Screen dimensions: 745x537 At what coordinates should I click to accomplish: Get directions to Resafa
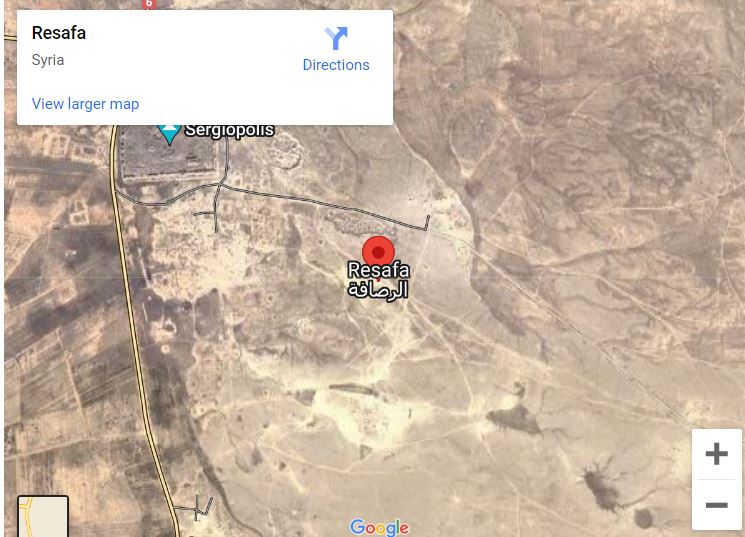(336, 49)
